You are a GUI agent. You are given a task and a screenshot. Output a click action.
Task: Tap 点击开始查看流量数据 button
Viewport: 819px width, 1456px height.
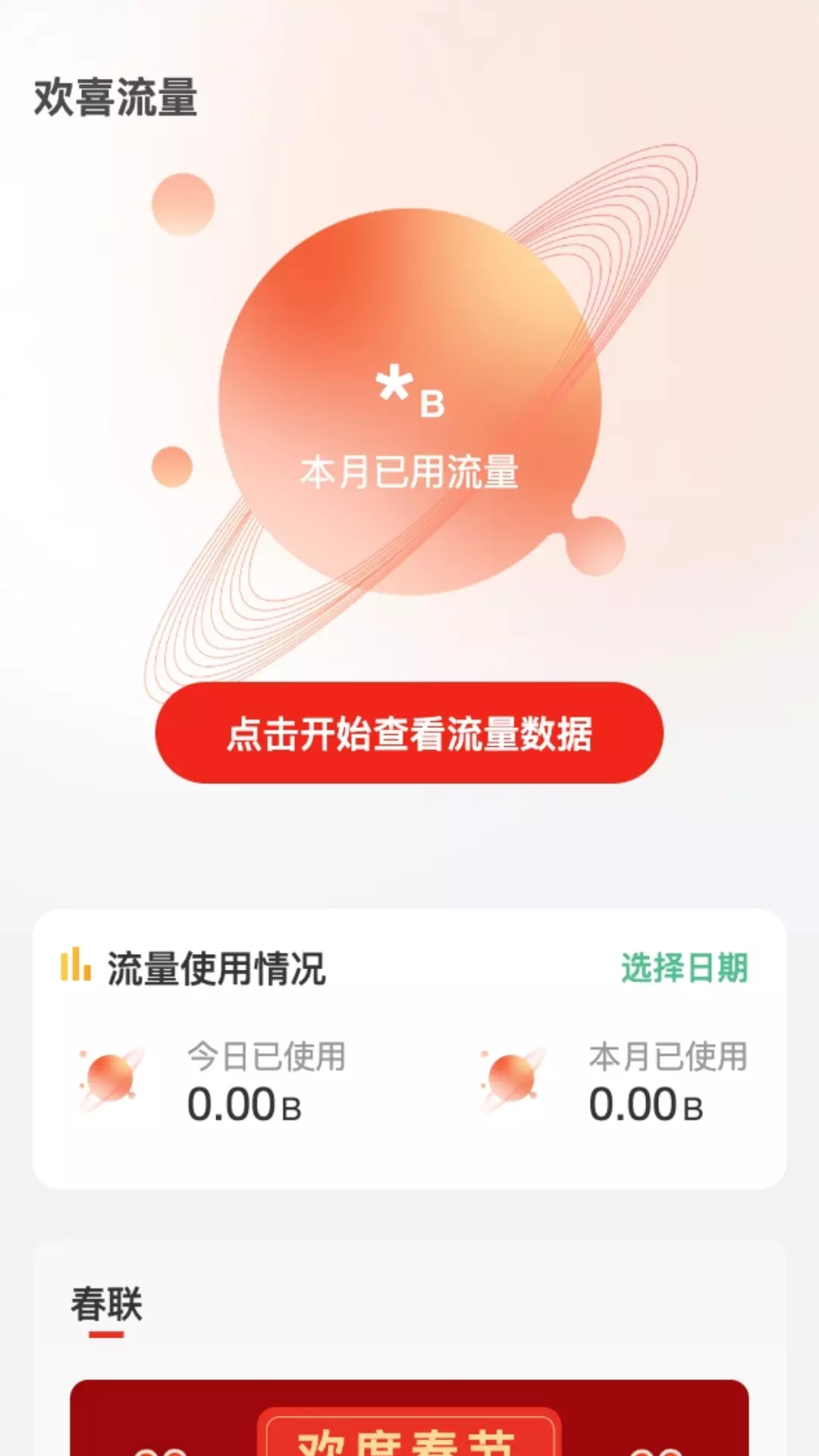[x=409, y=733]
